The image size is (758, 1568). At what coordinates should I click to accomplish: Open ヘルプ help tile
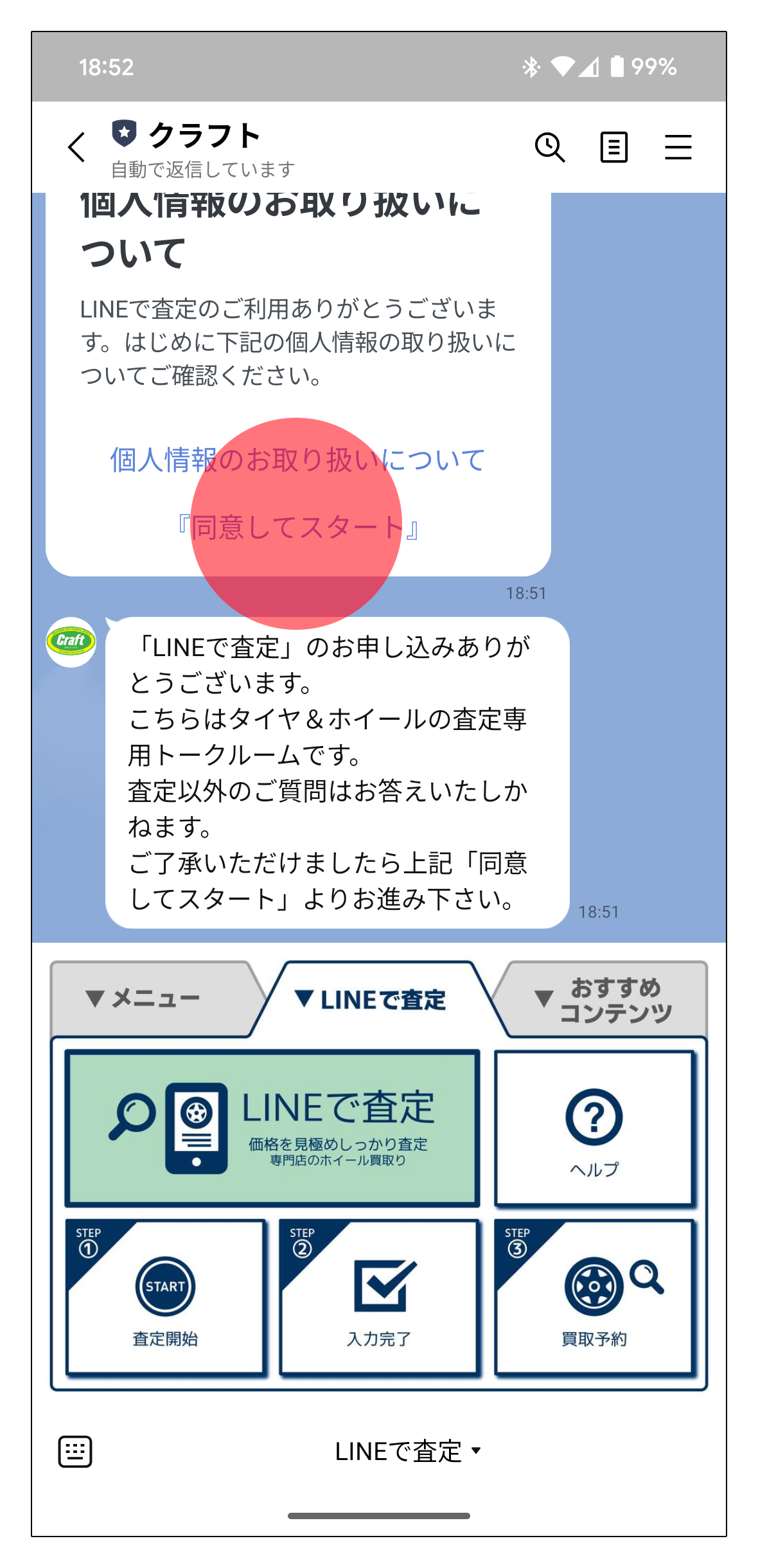(x=594, y=1128)
